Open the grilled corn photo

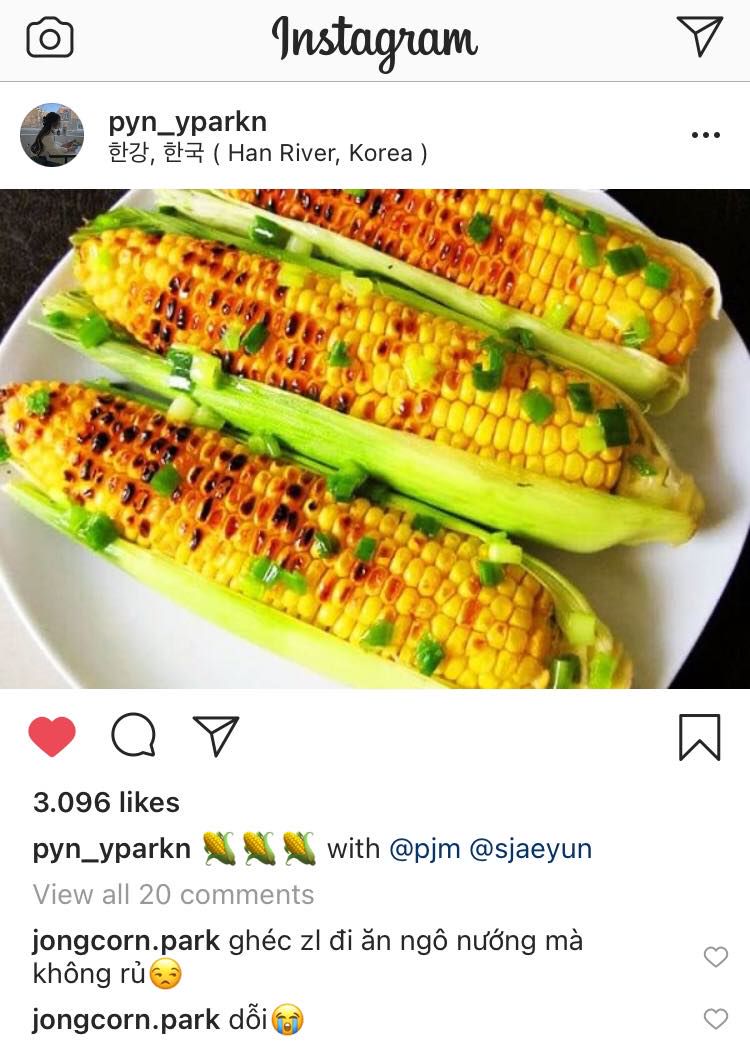click(x=375, y=438)
